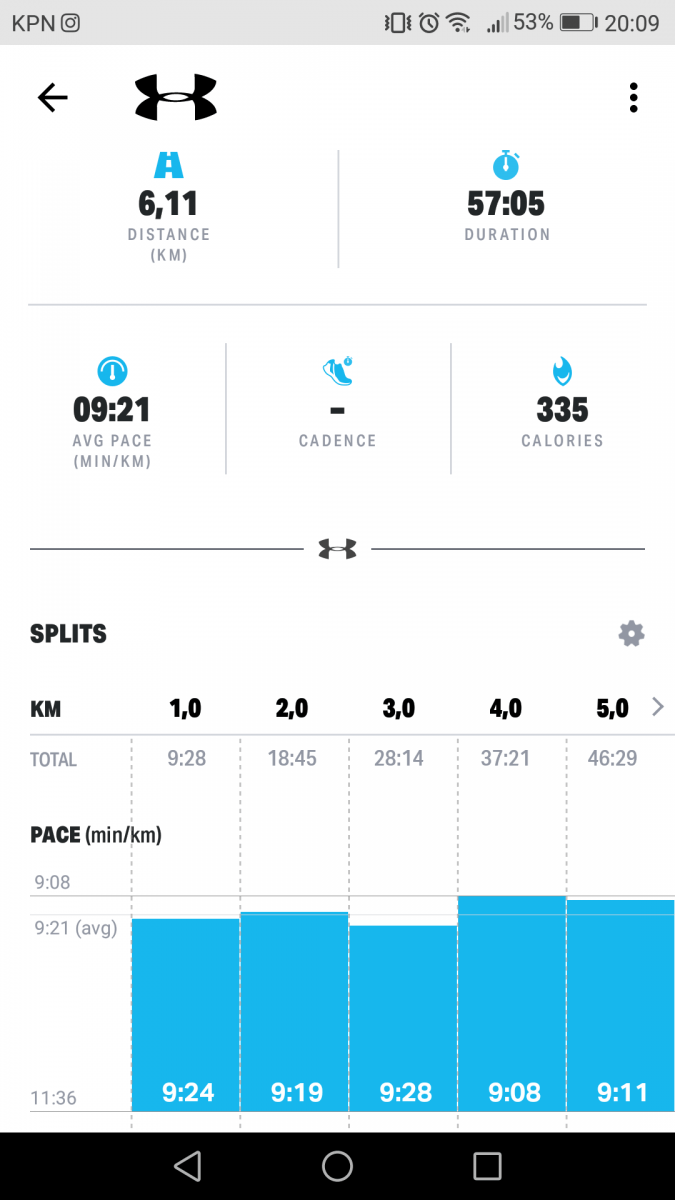
Task: Tap the system home button
Action: click(337, 1165)
